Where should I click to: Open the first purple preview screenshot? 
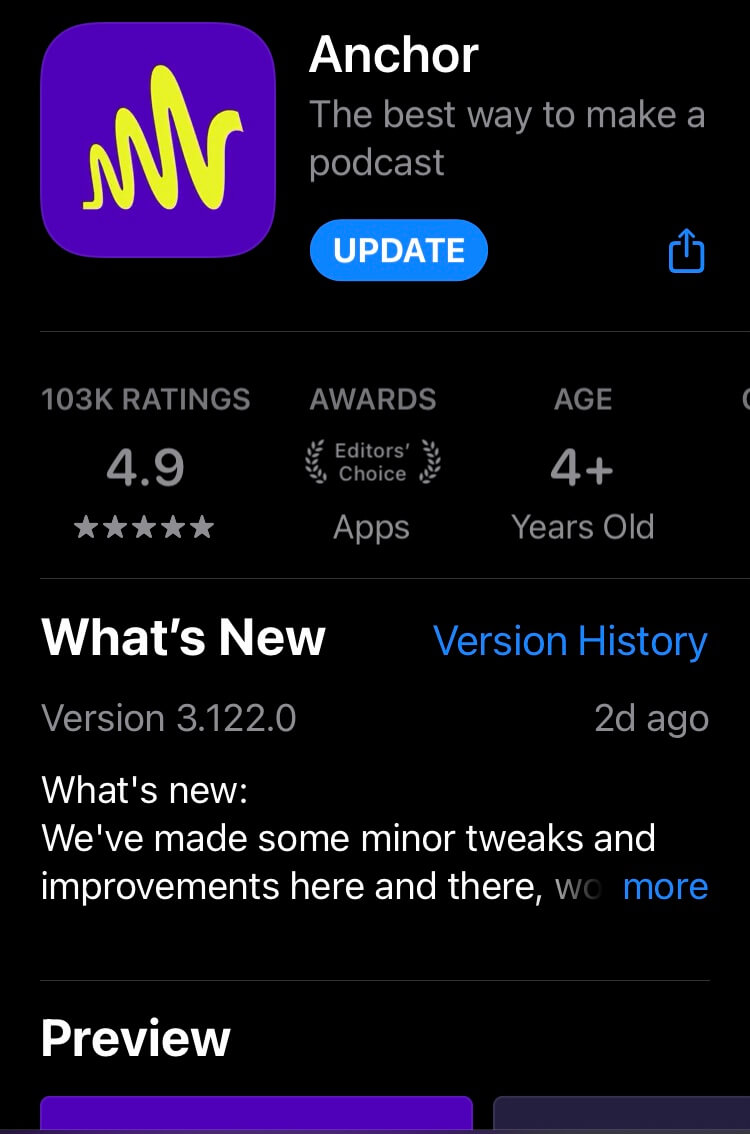click(255, 1114)
